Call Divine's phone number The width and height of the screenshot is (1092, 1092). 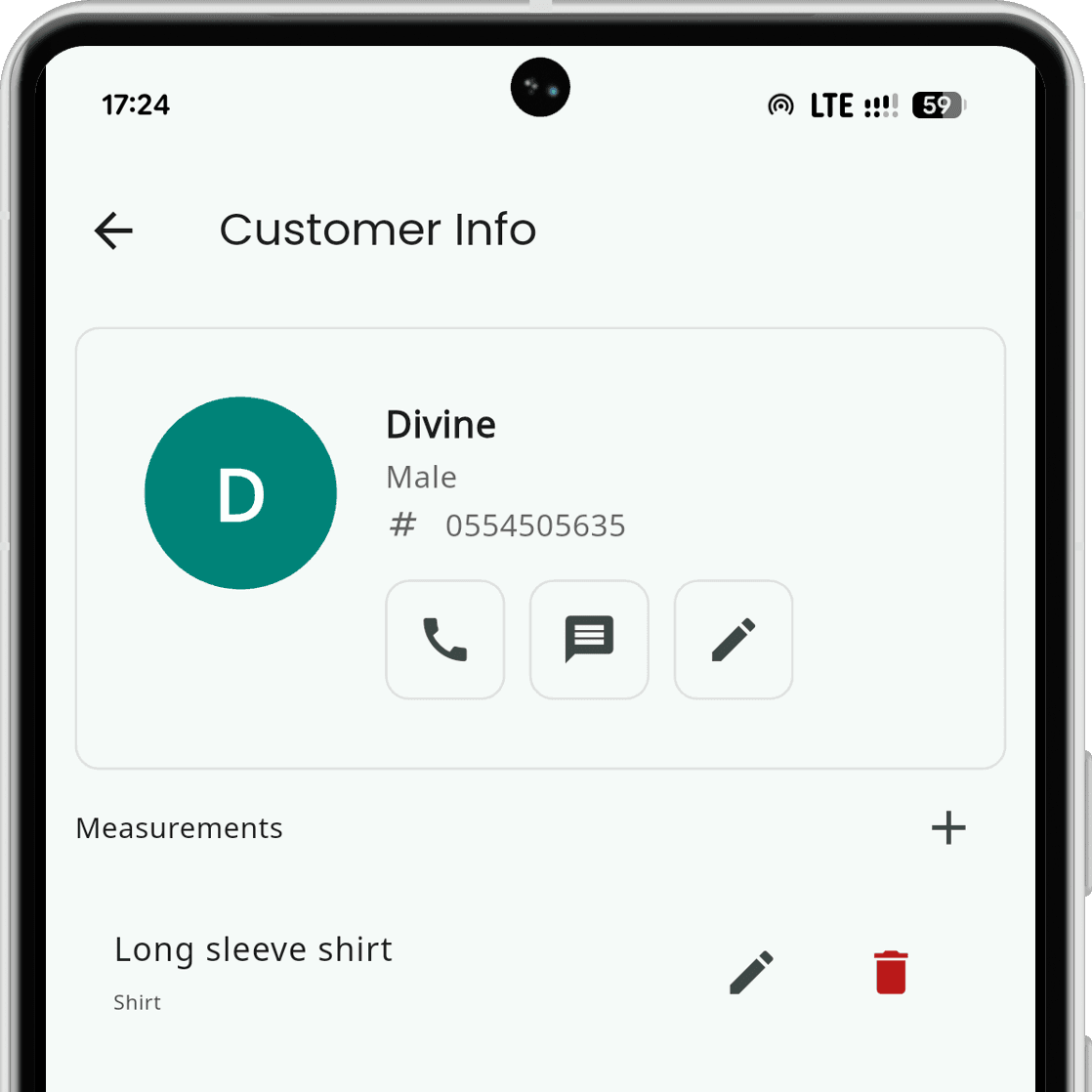(445, 640)
